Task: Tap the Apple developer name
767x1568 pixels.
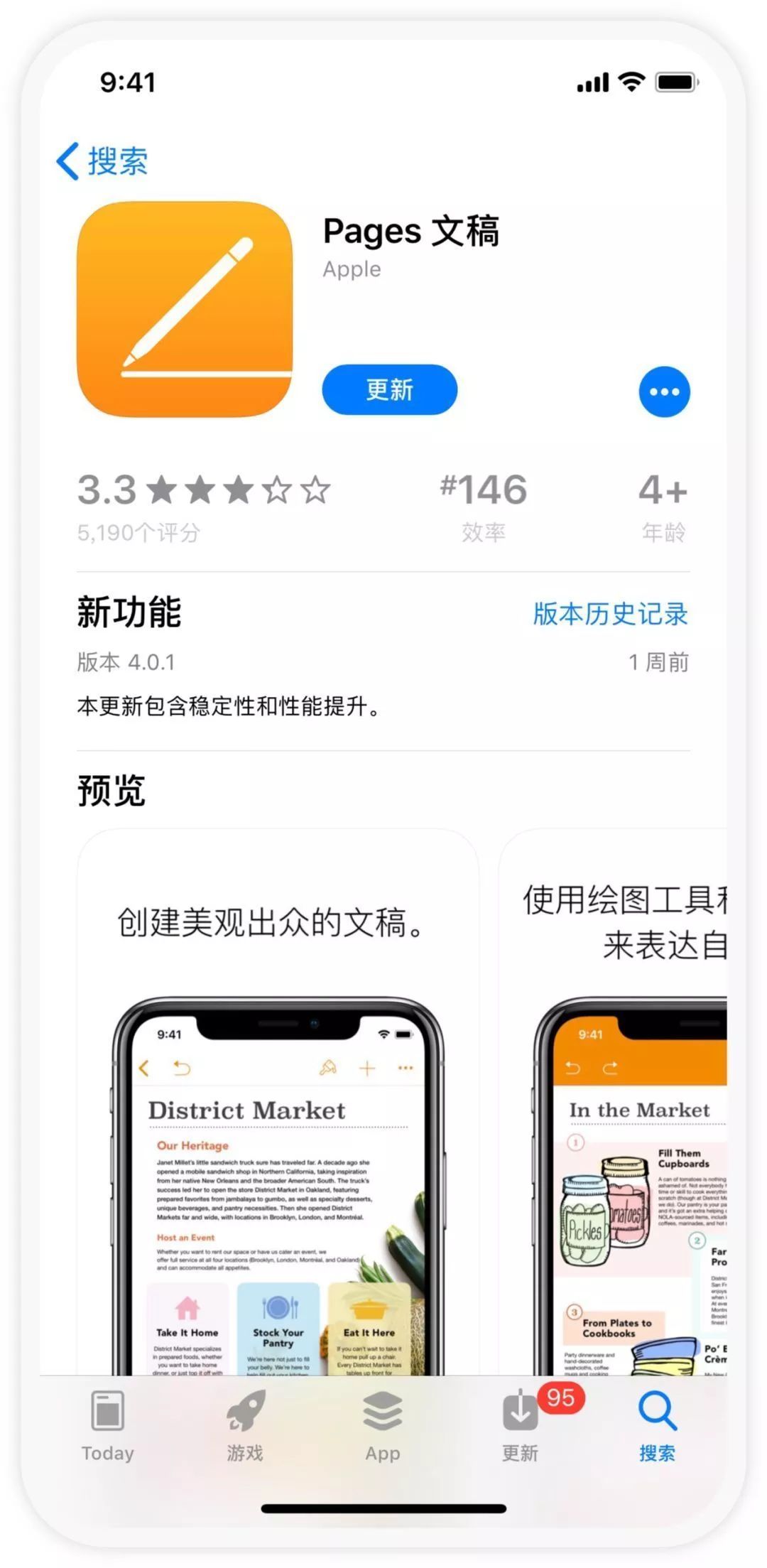Action: click(x=351, y=269)
